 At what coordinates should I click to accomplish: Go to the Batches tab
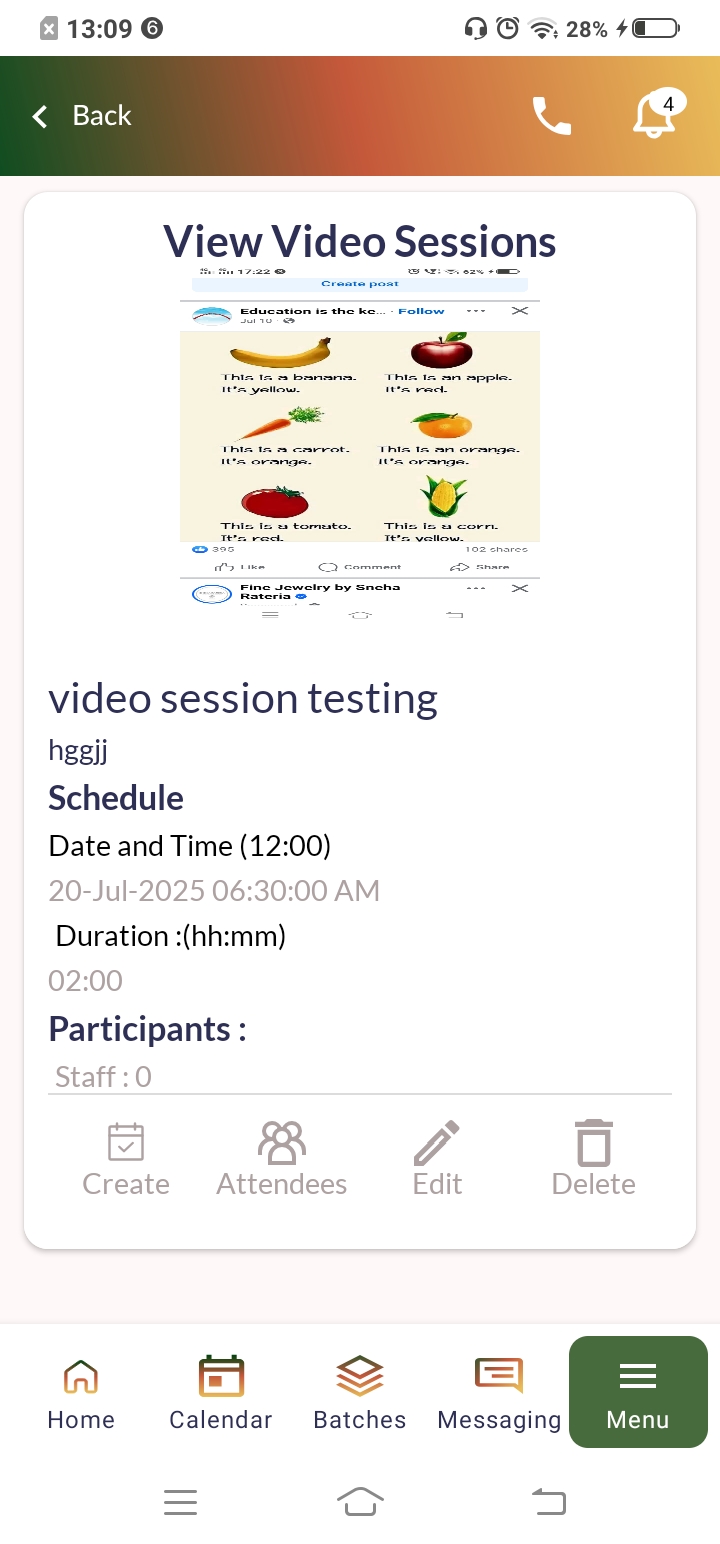pyautogui.click(x=360, y=1394)
